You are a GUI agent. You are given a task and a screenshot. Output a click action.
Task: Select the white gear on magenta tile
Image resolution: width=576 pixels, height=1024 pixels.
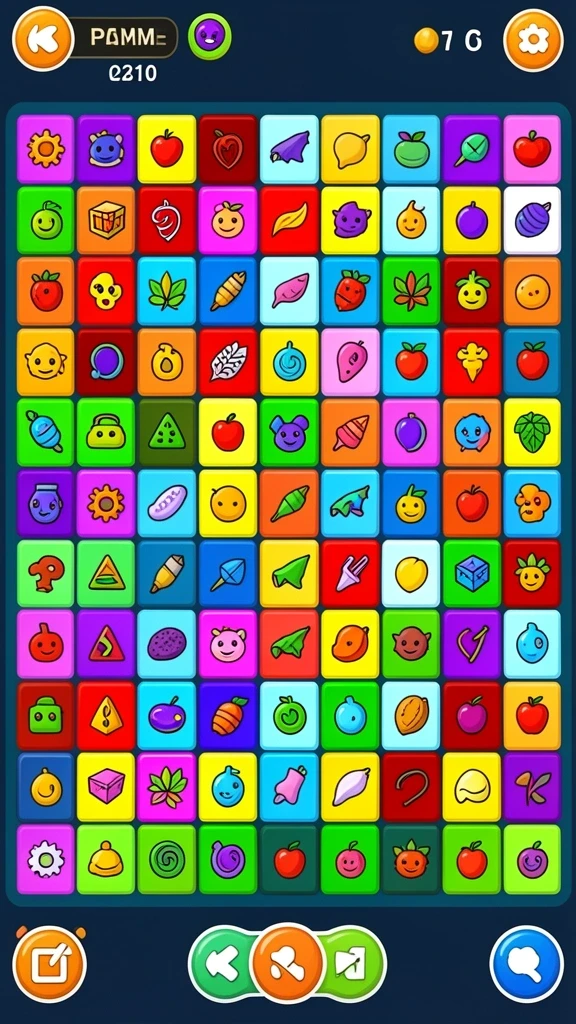[x=44, y=859]
